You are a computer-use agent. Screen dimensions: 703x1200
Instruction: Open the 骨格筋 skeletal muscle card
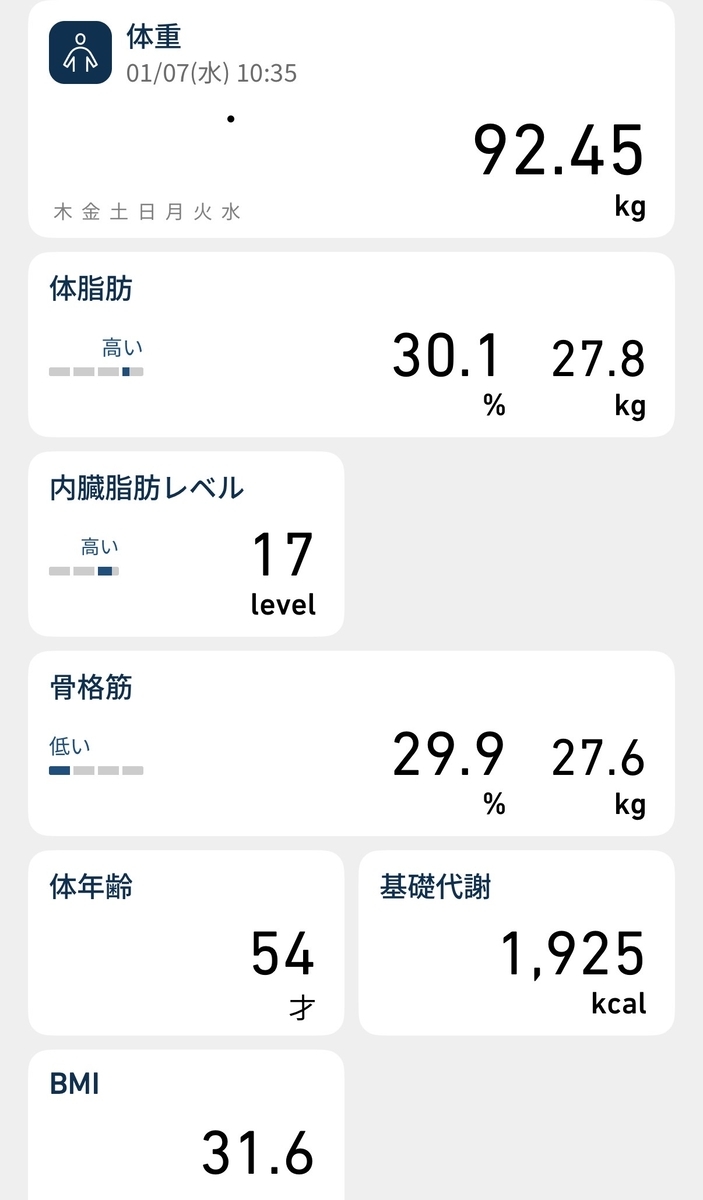[351, 743]
